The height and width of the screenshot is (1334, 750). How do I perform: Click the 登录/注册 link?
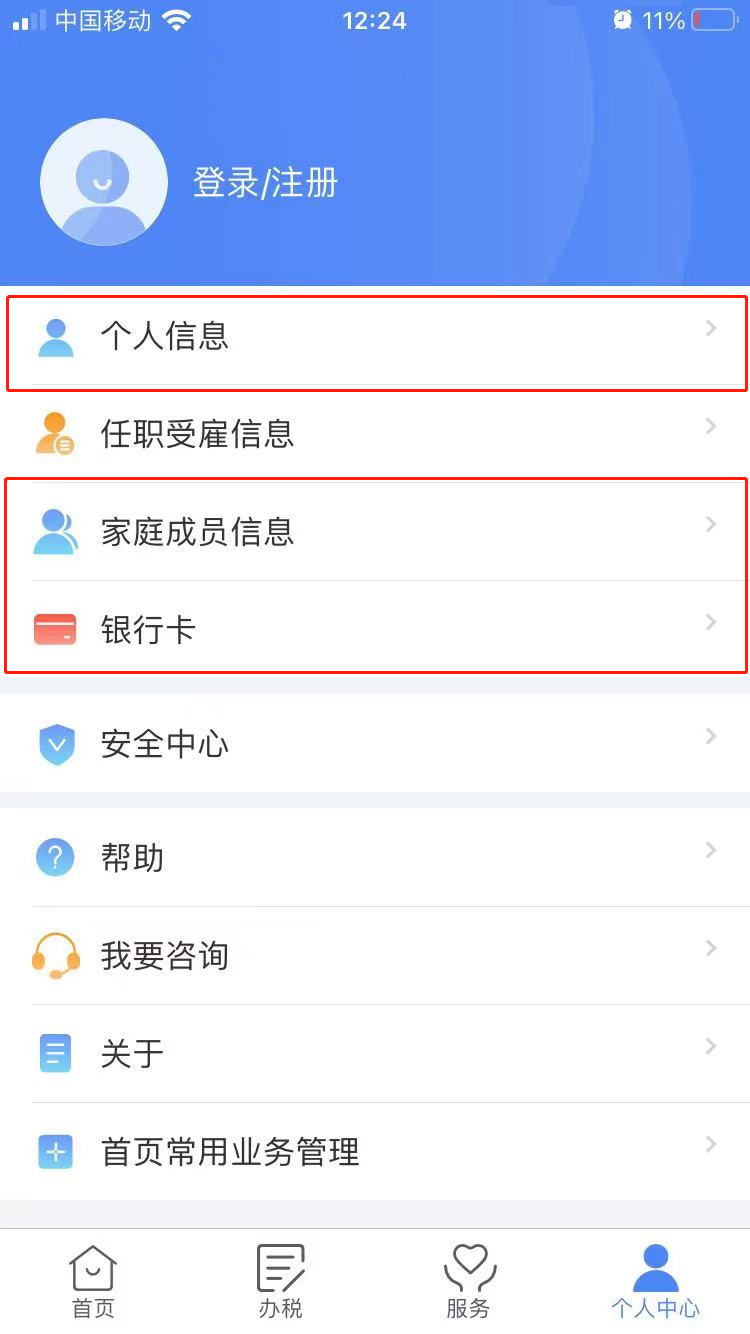click(x=265, y=183)
